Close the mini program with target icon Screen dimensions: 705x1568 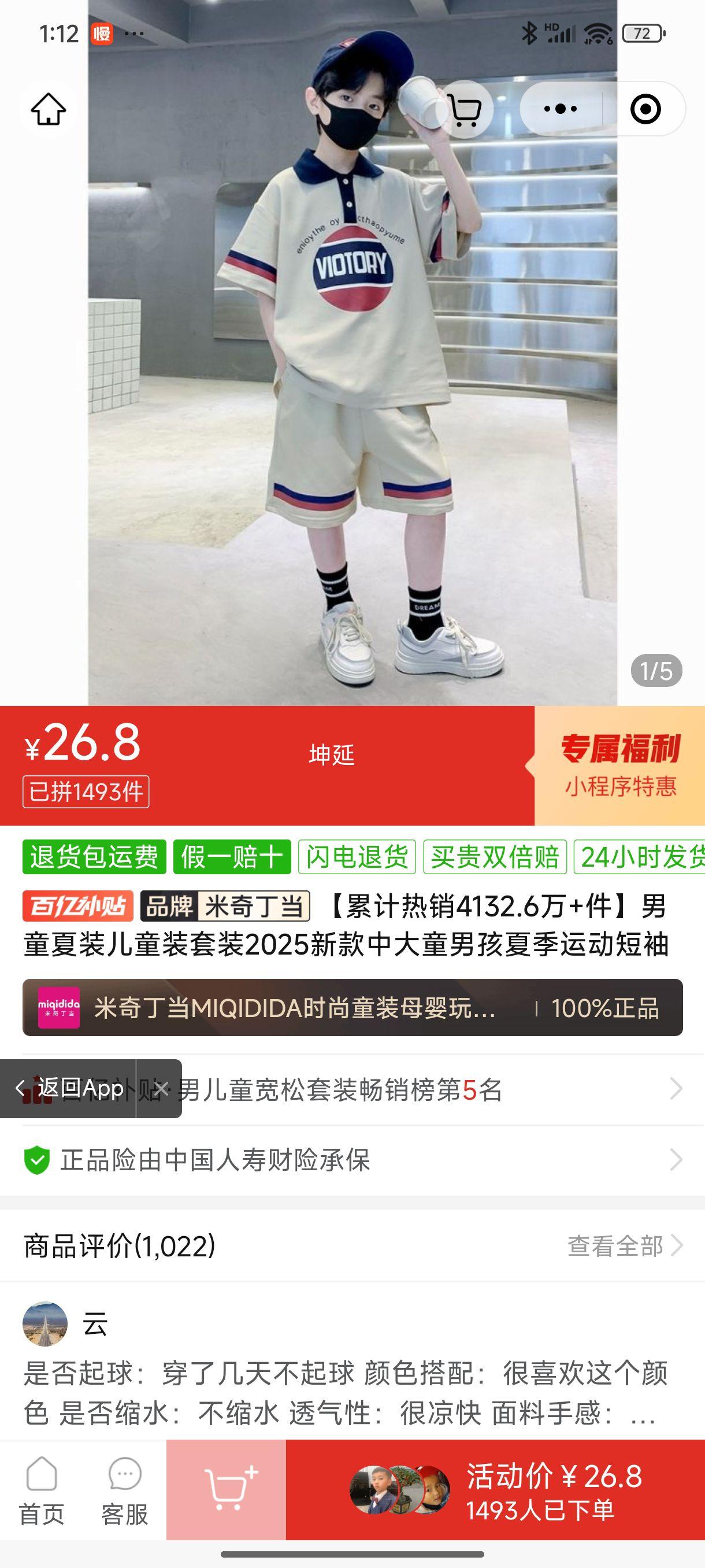[x=645, y=110]
